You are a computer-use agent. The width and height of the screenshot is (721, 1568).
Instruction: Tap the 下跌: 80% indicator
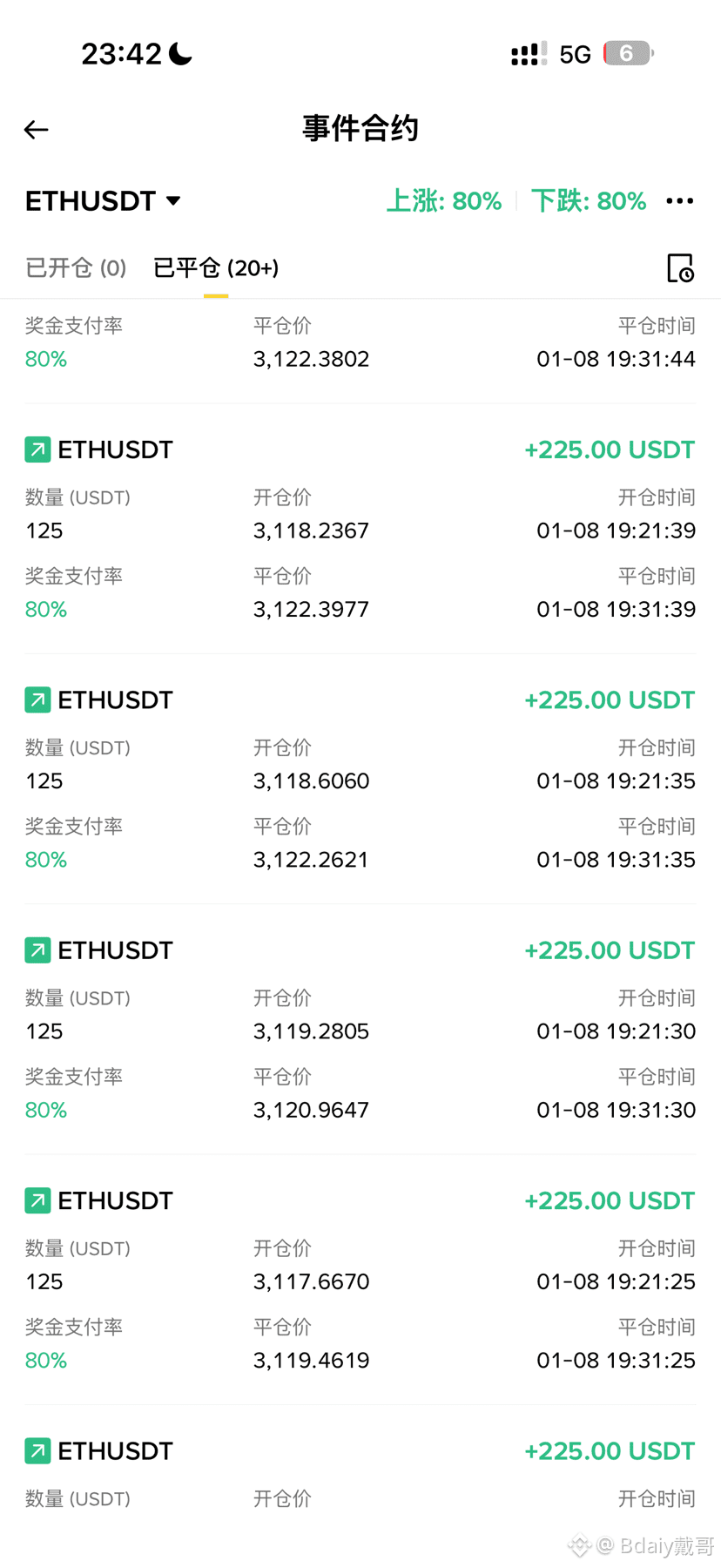(589, 201)
